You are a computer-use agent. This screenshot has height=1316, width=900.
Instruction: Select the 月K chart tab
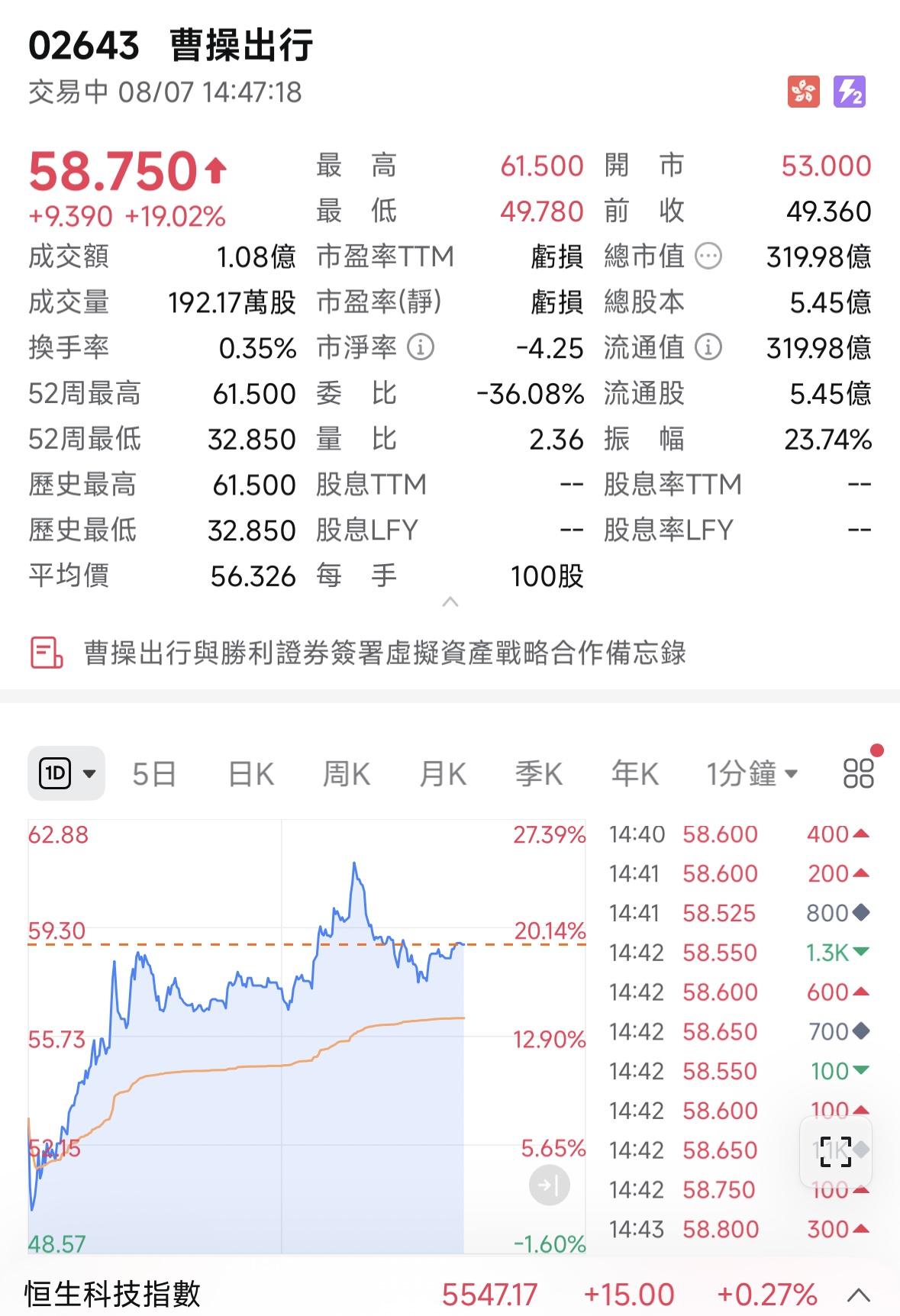tap(441, 773)
